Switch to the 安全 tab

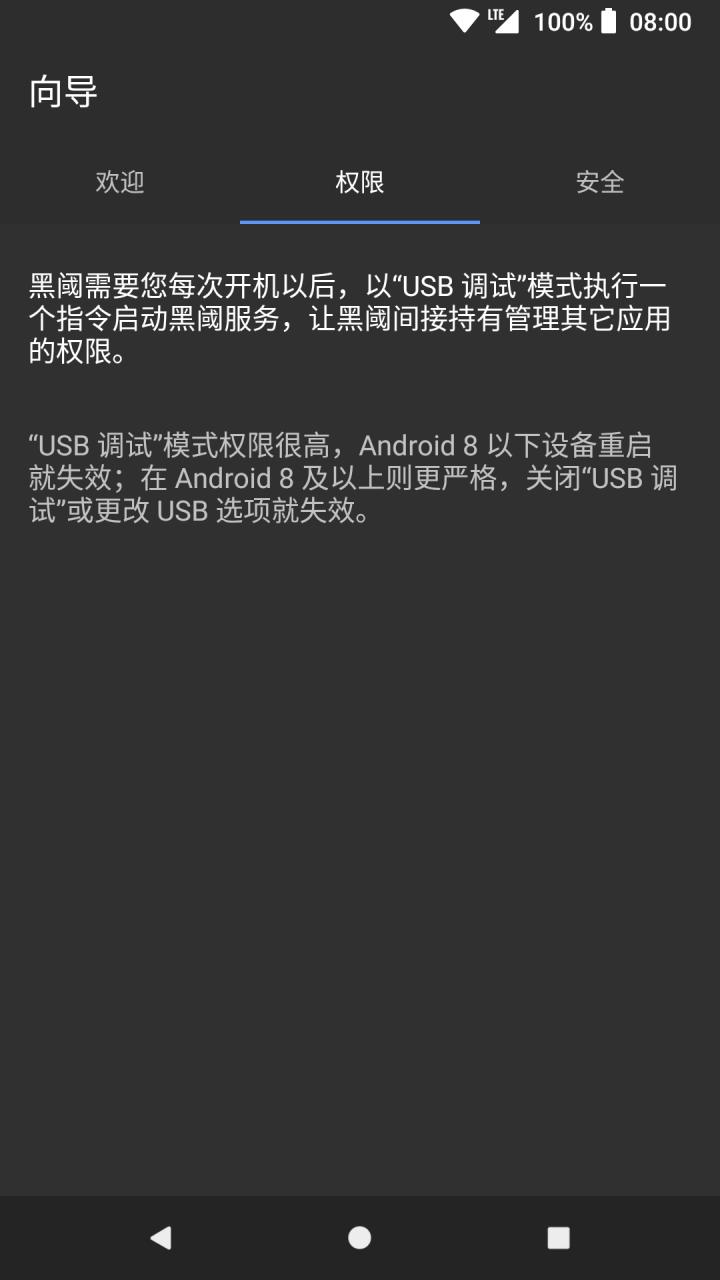pyautogui.click(x=599, y=183)
